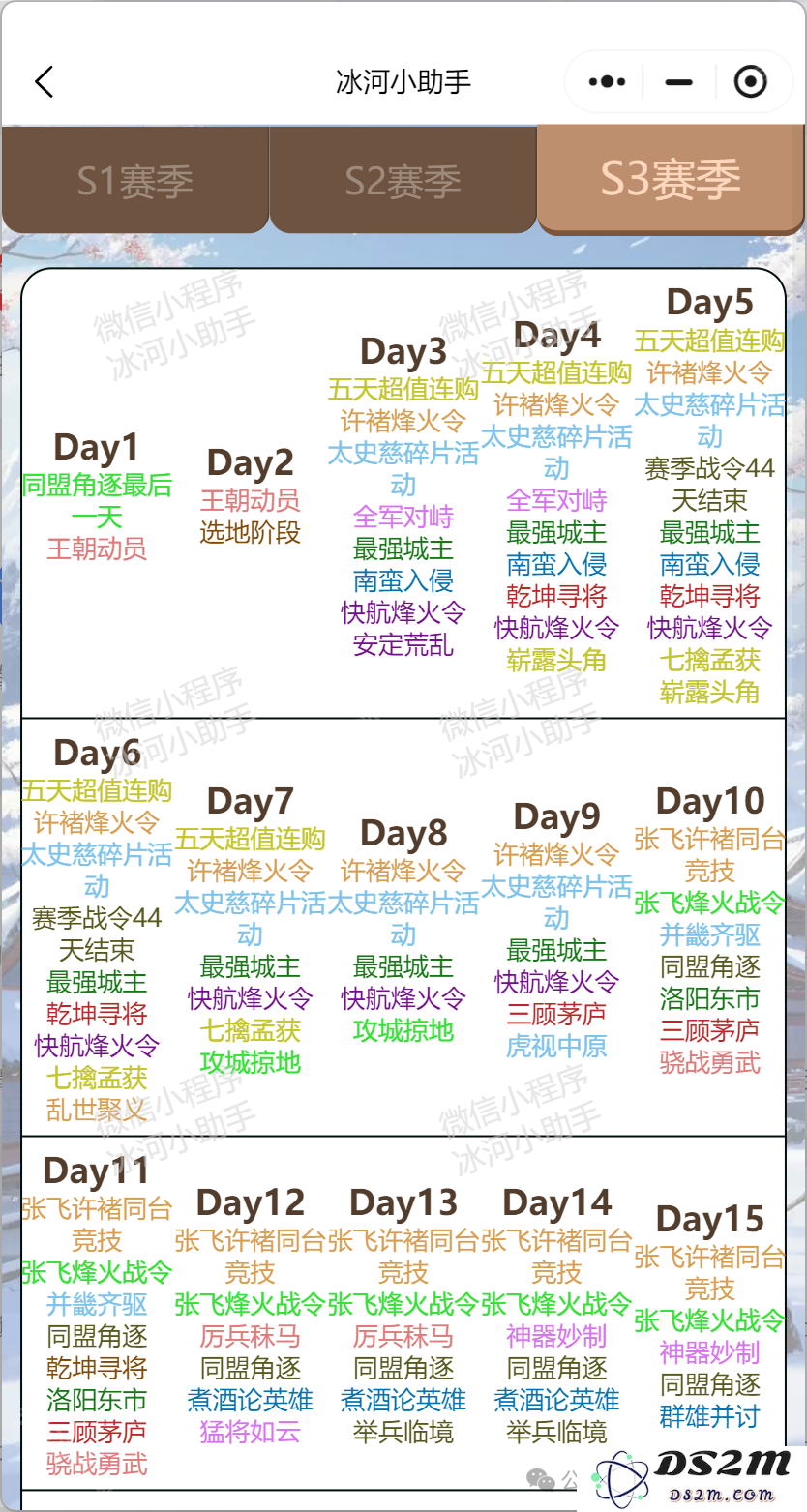Close the mini program via circle icon

coord(751,82)
